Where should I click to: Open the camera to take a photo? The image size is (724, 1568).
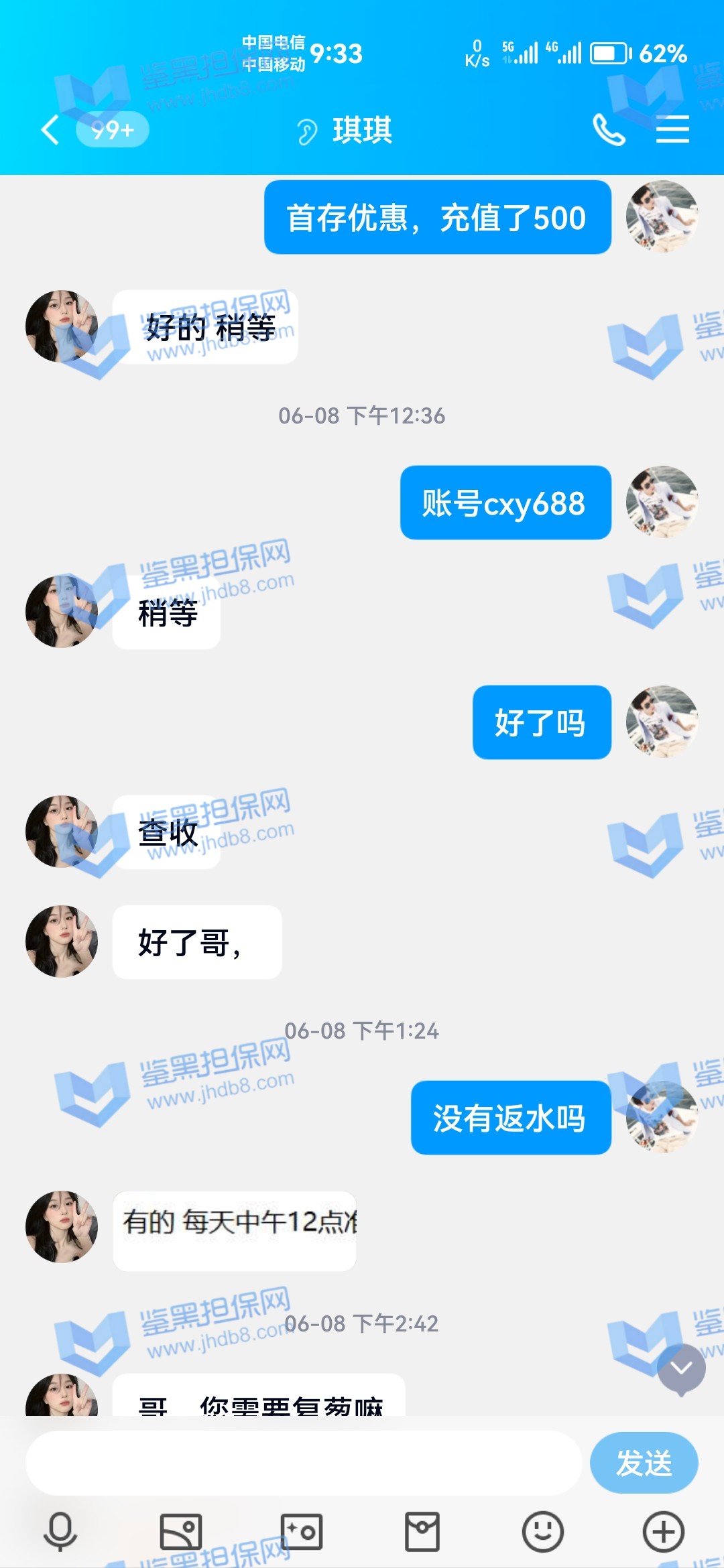pyautogui.click(x=302, y=1532)
